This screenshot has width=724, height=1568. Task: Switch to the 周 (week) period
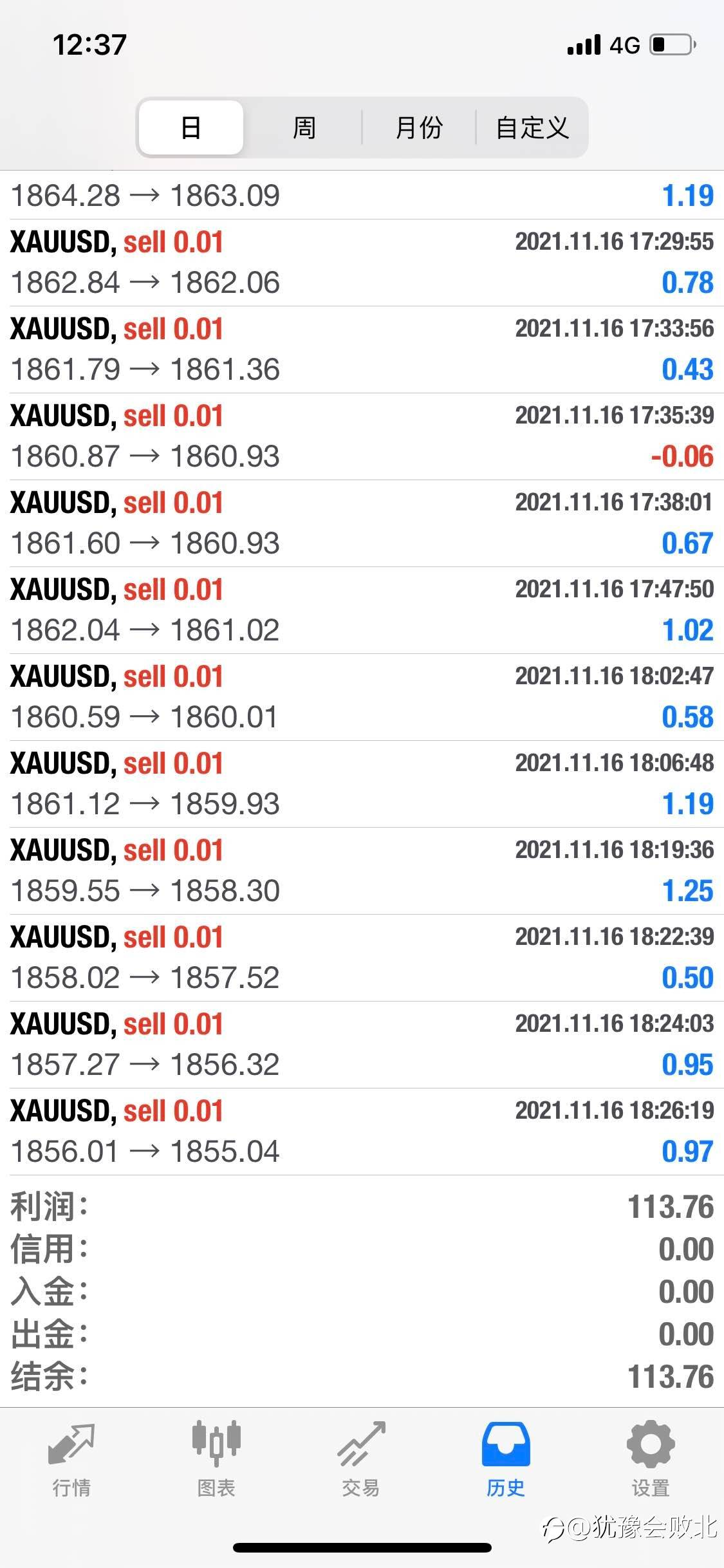(304, 127)
